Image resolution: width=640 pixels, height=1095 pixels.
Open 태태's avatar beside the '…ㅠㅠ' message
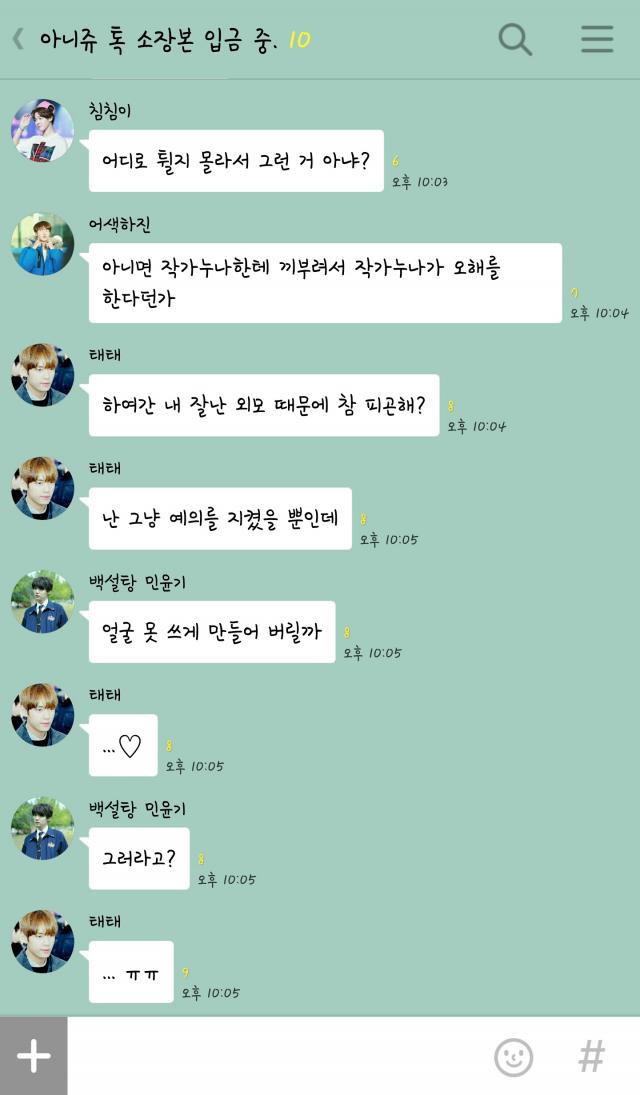coord(42,941)
